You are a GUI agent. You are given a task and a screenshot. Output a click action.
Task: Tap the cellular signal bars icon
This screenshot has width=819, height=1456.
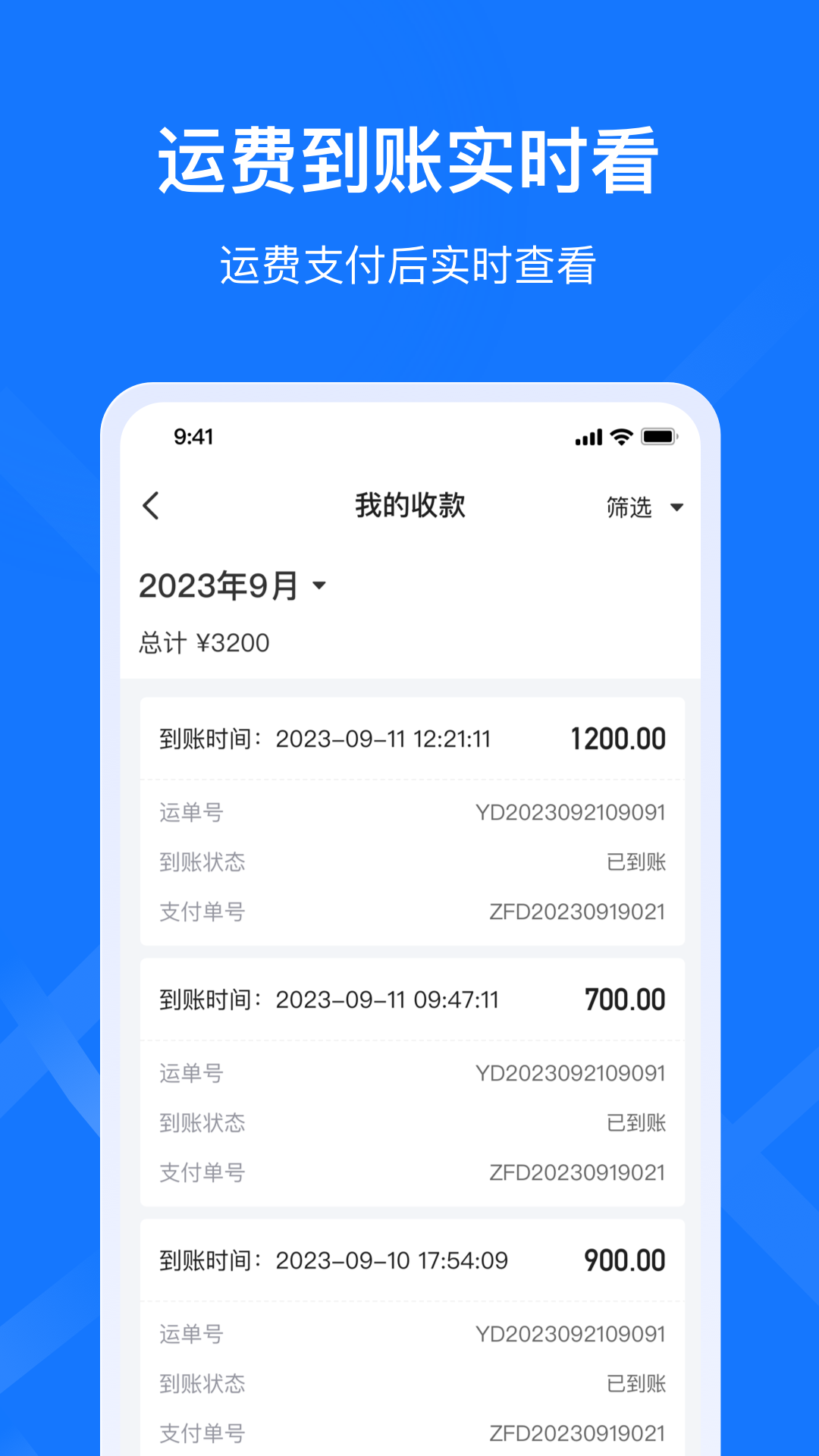pos(588,437)
